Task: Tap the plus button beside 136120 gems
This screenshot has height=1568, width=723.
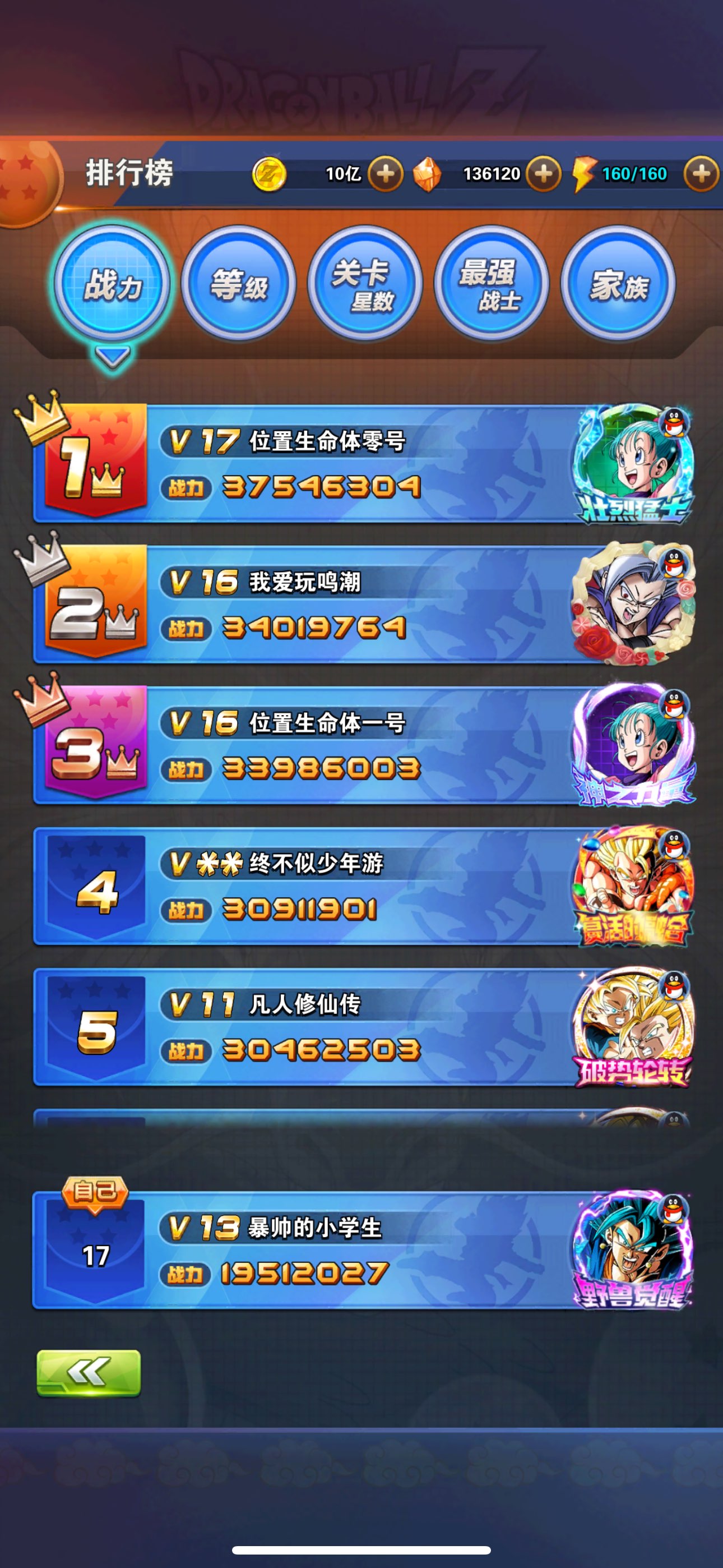Action: pyautogui.click(x=544, y=174)
